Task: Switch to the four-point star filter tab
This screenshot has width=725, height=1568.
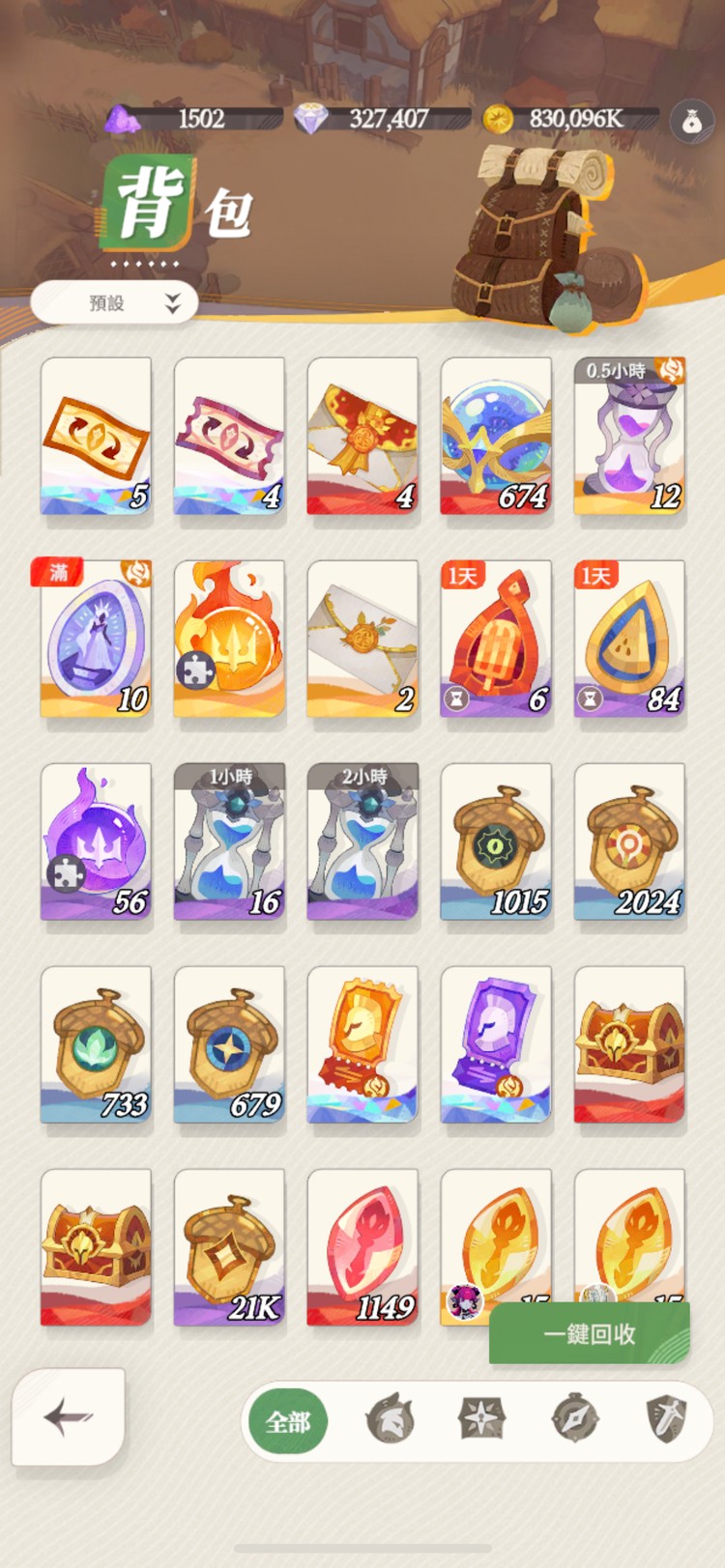Action: [x=481, y=1418]
